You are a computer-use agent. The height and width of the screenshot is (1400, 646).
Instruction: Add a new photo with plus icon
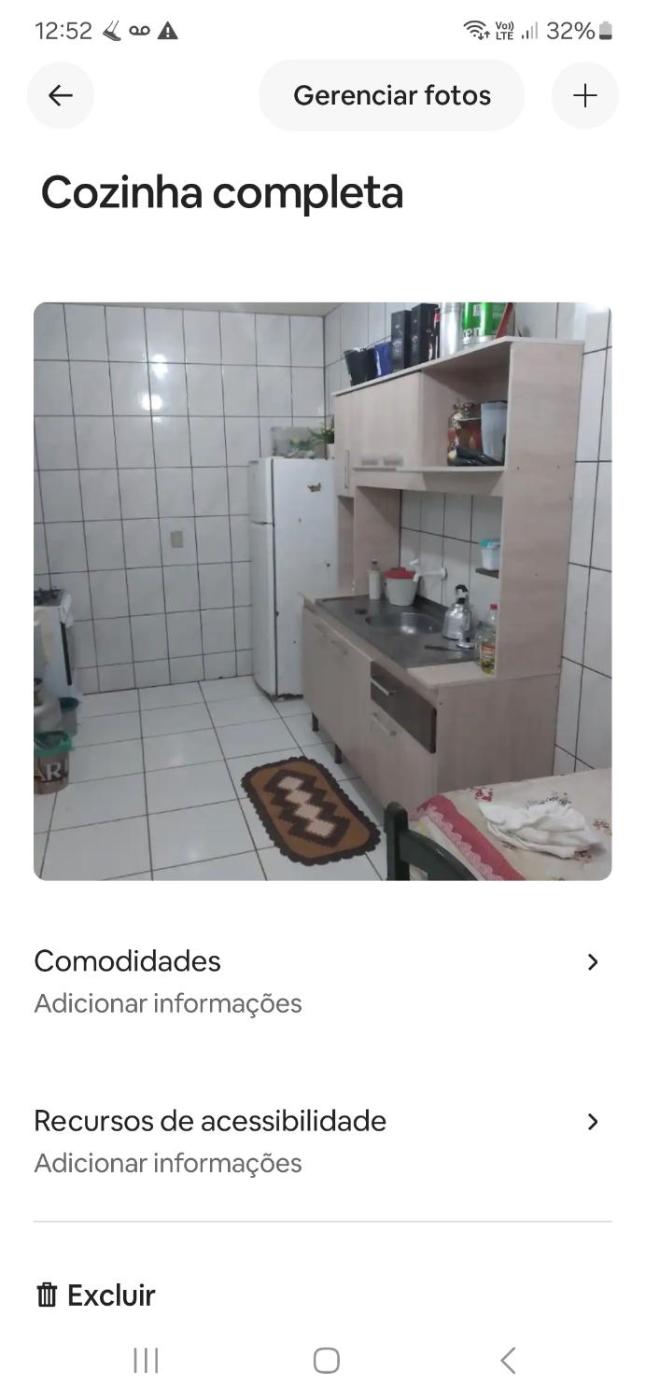pos(585,95)
